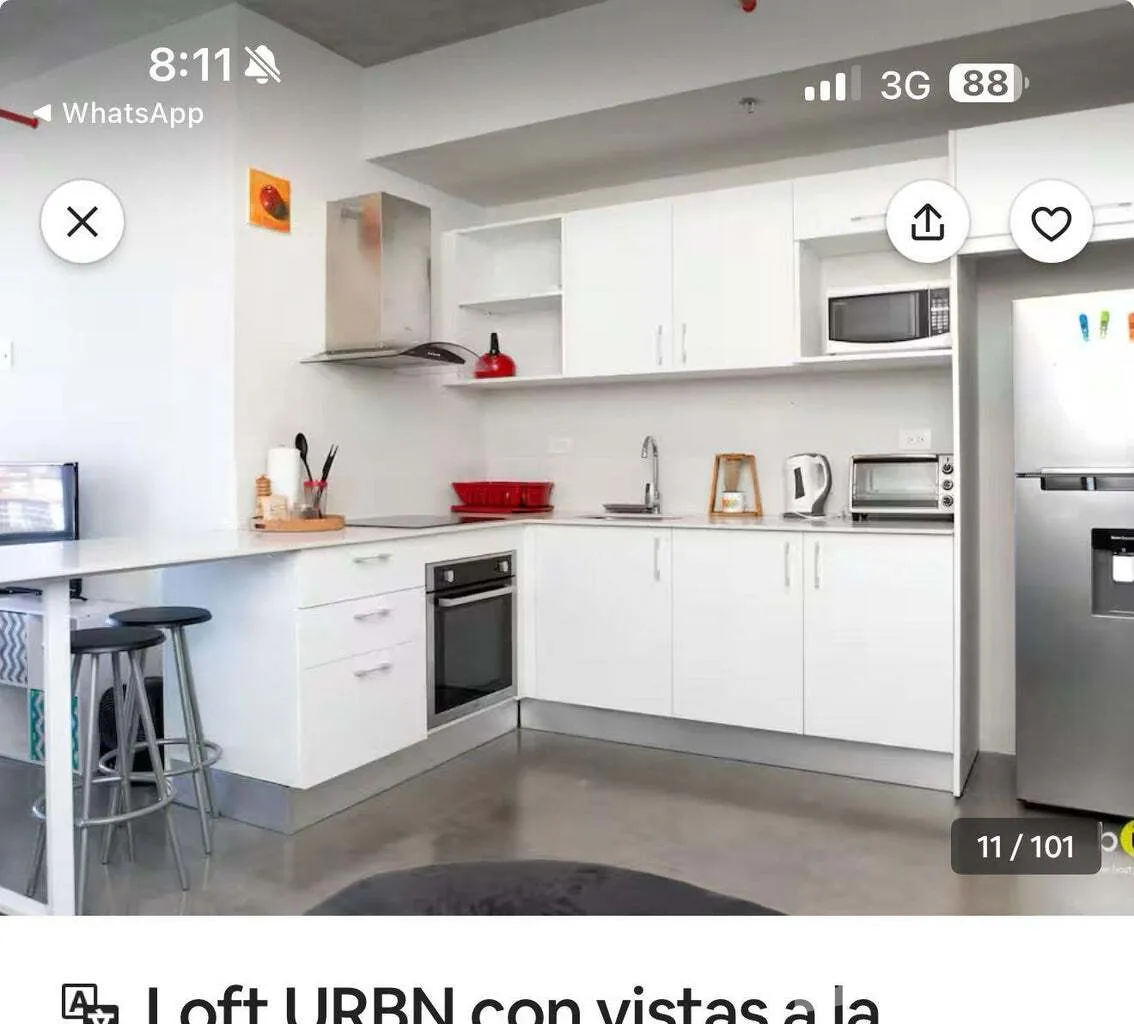Viewport: 1134px width, 1024px height.
Task: Return to WhatsApp via the back link
Action: coord(118,114)
